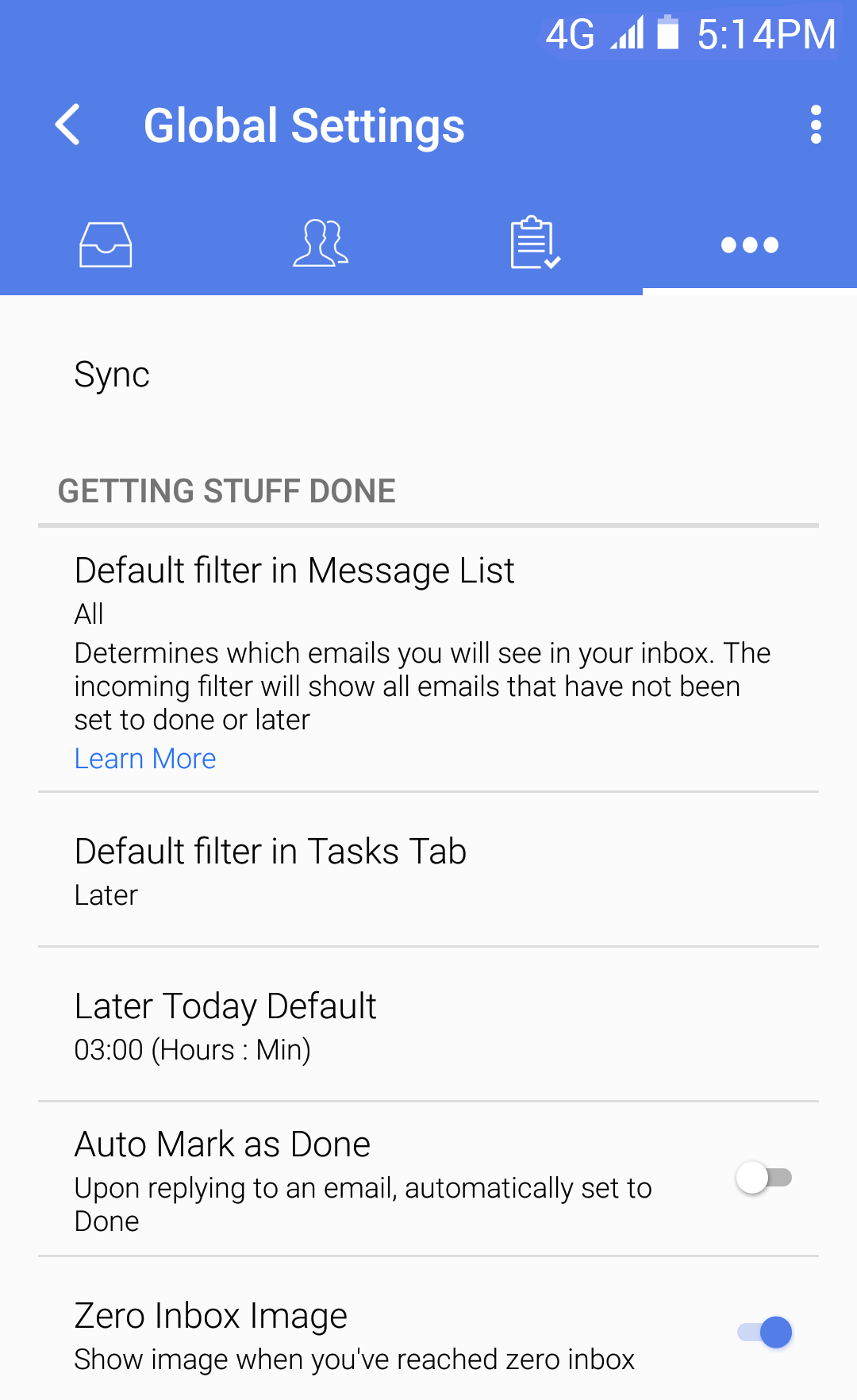Image resolution: width=857 pixels, height=1400 pixels.
Task: Disable Zero Inbox Image switch
Action: 765,1332
